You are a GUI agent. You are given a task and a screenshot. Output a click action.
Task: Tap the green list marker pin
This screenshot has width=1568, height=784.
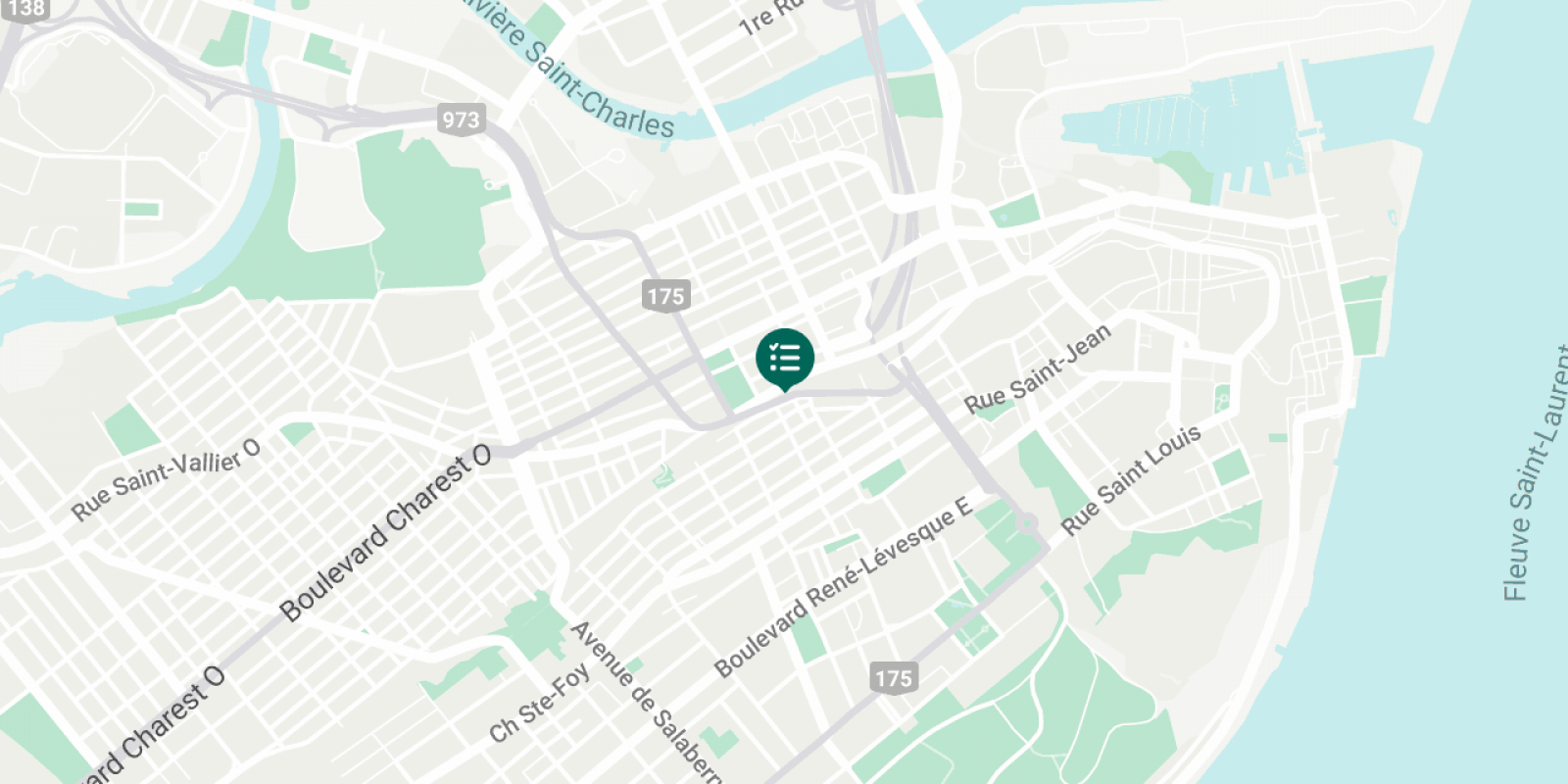click(785, 359)
